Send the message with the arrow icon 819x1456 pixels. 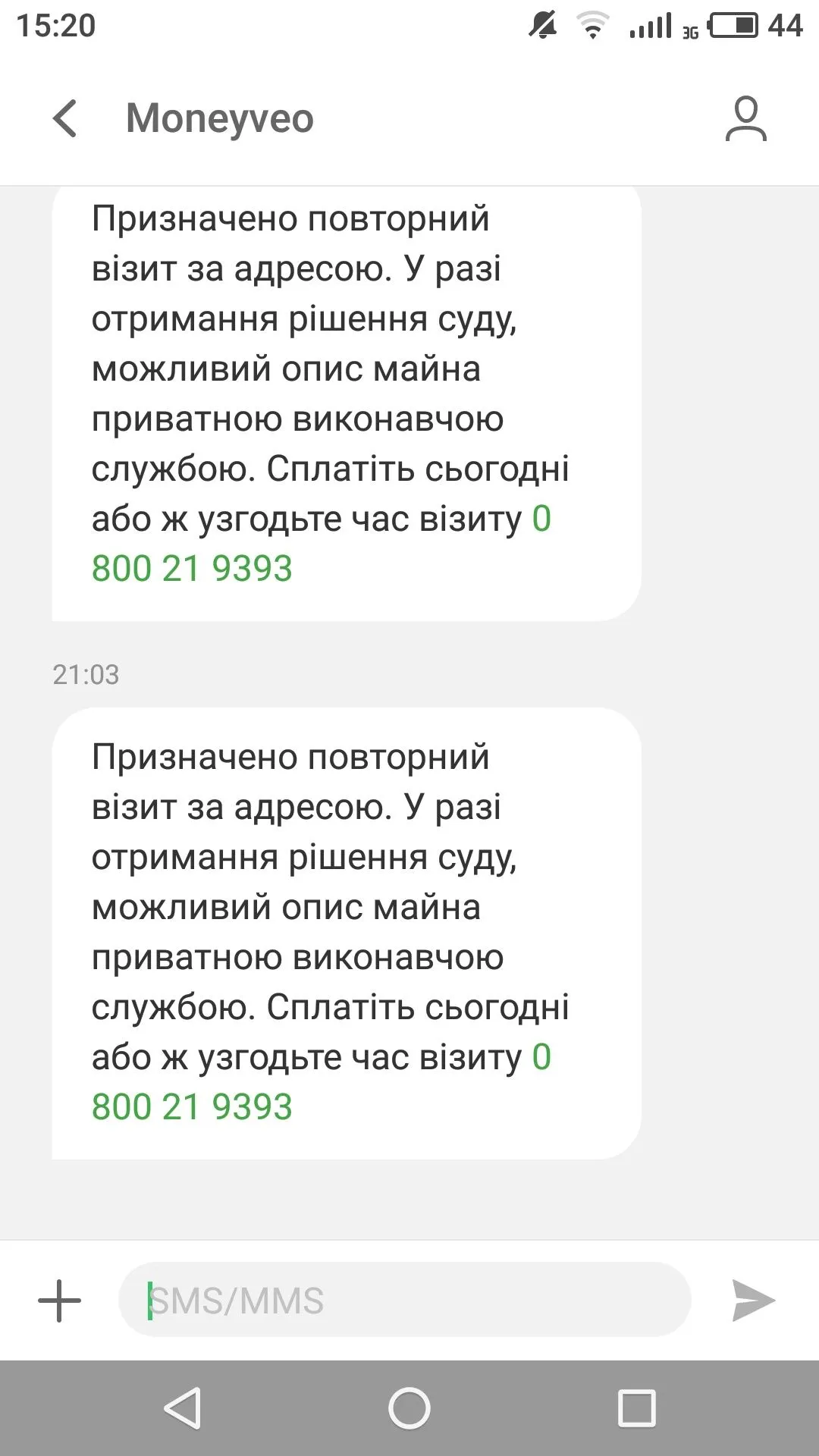point(752,1301)
